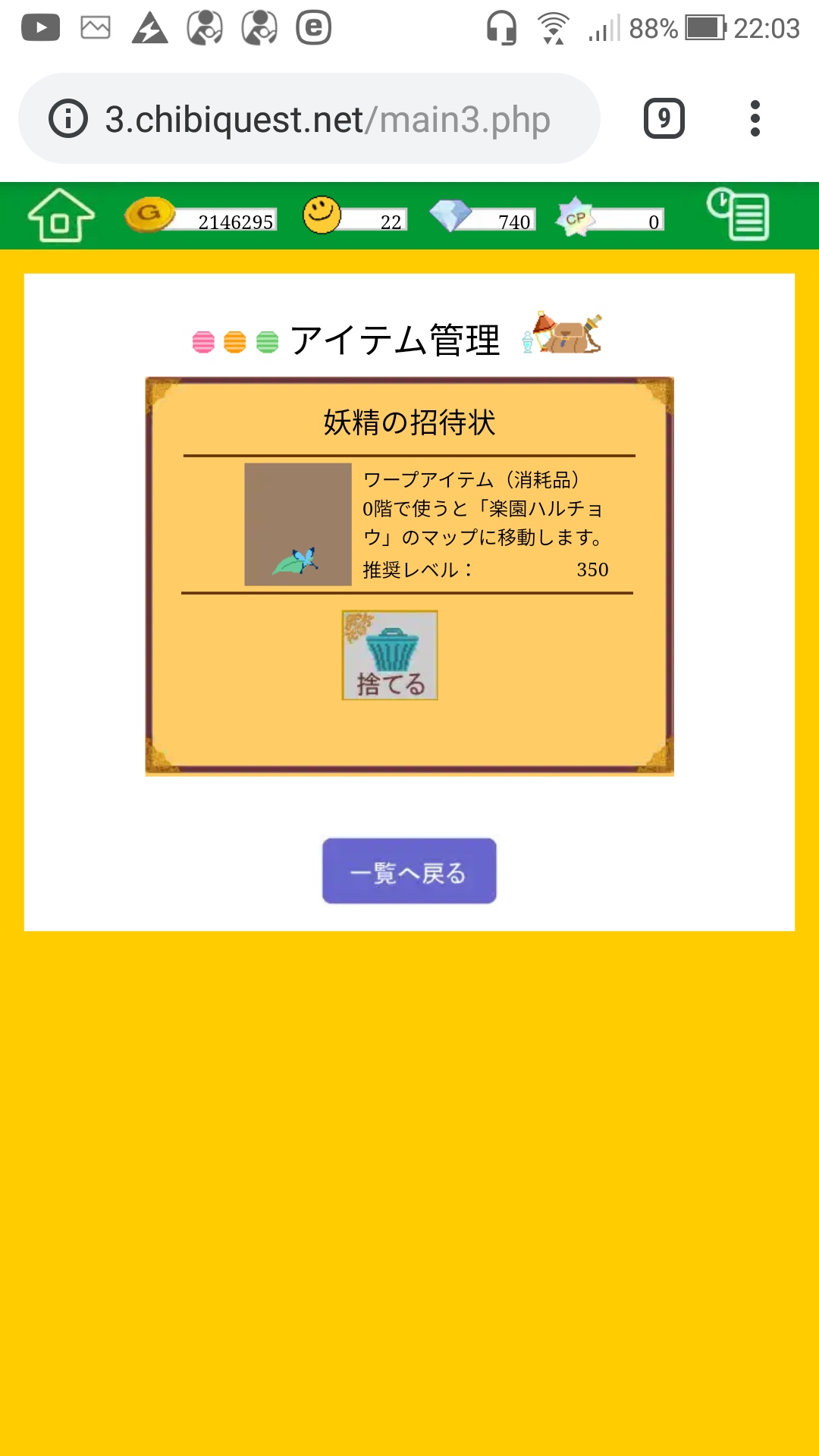Open the log list icon
The height and width of the screenshot is (1456, 819).
click(x=738, y=215)
